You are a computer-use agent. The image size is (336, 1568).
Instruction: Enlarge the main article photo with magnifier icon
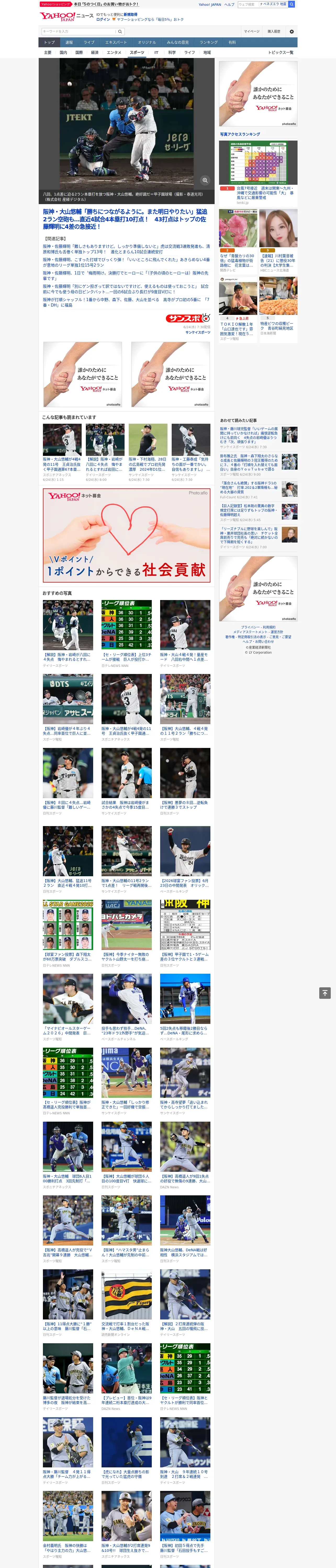(x=205, y=180)
